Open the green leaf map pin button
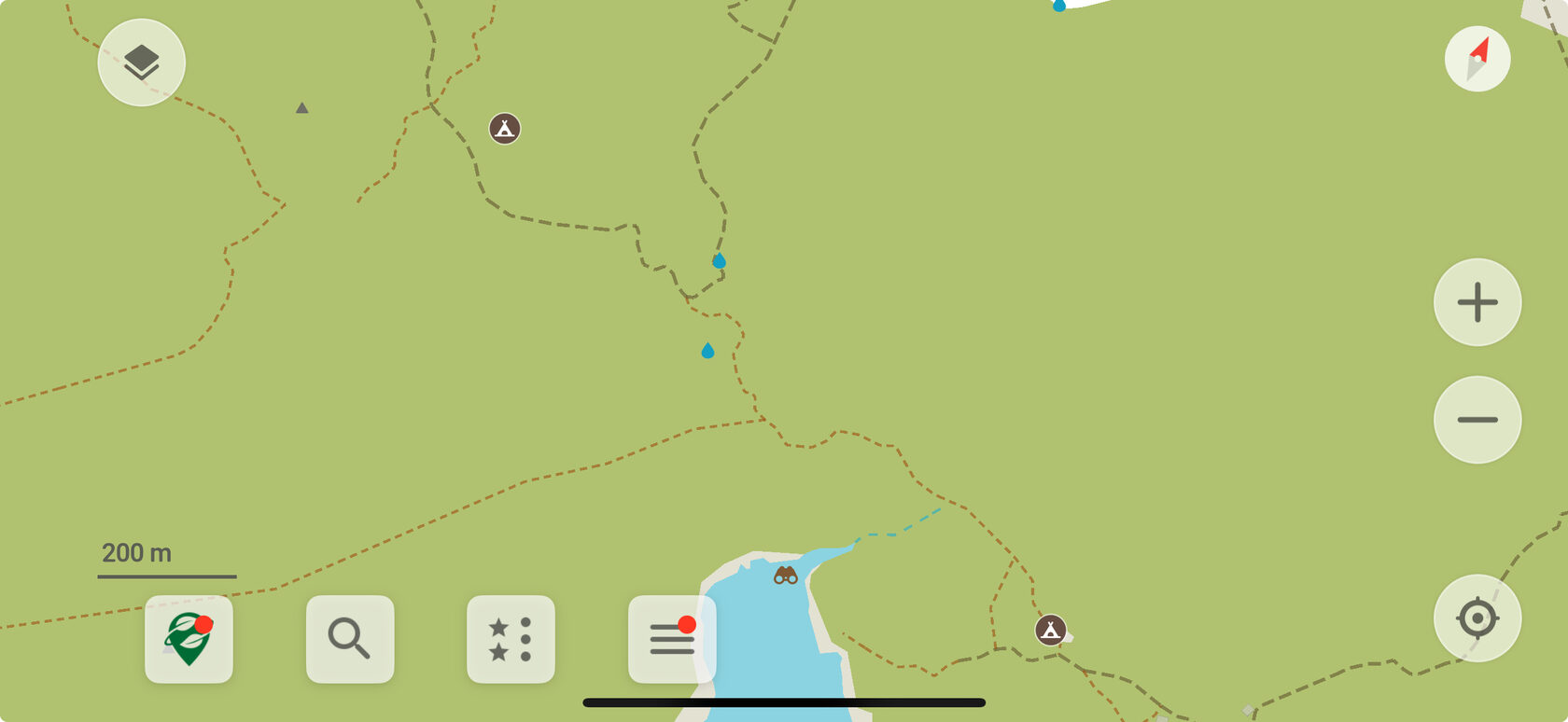Screen dimensions: 1568x722 [x=189, y=639]
